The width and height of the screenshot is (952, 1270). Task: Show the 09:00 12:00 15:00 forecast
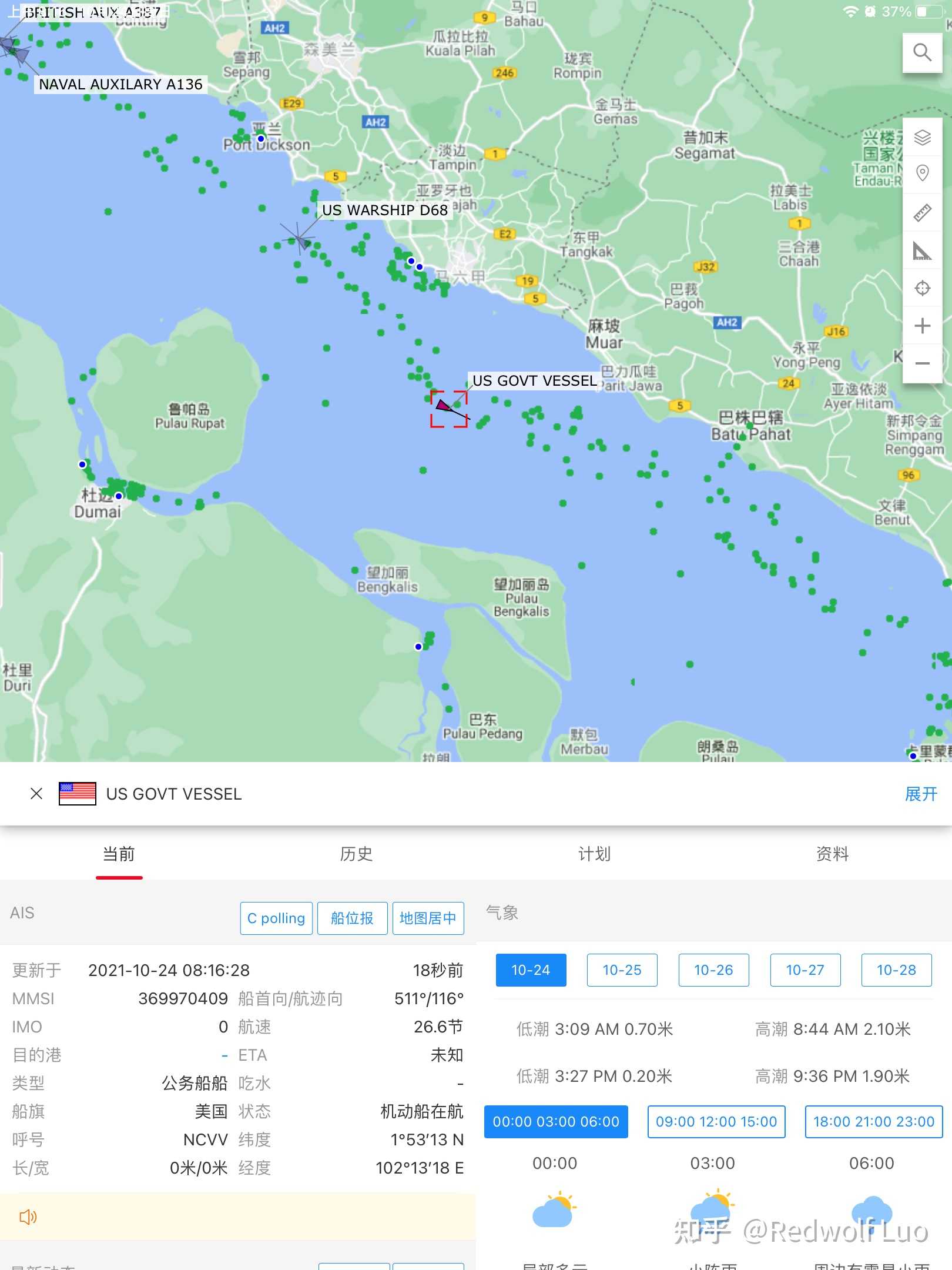[x=716, y=1121]
